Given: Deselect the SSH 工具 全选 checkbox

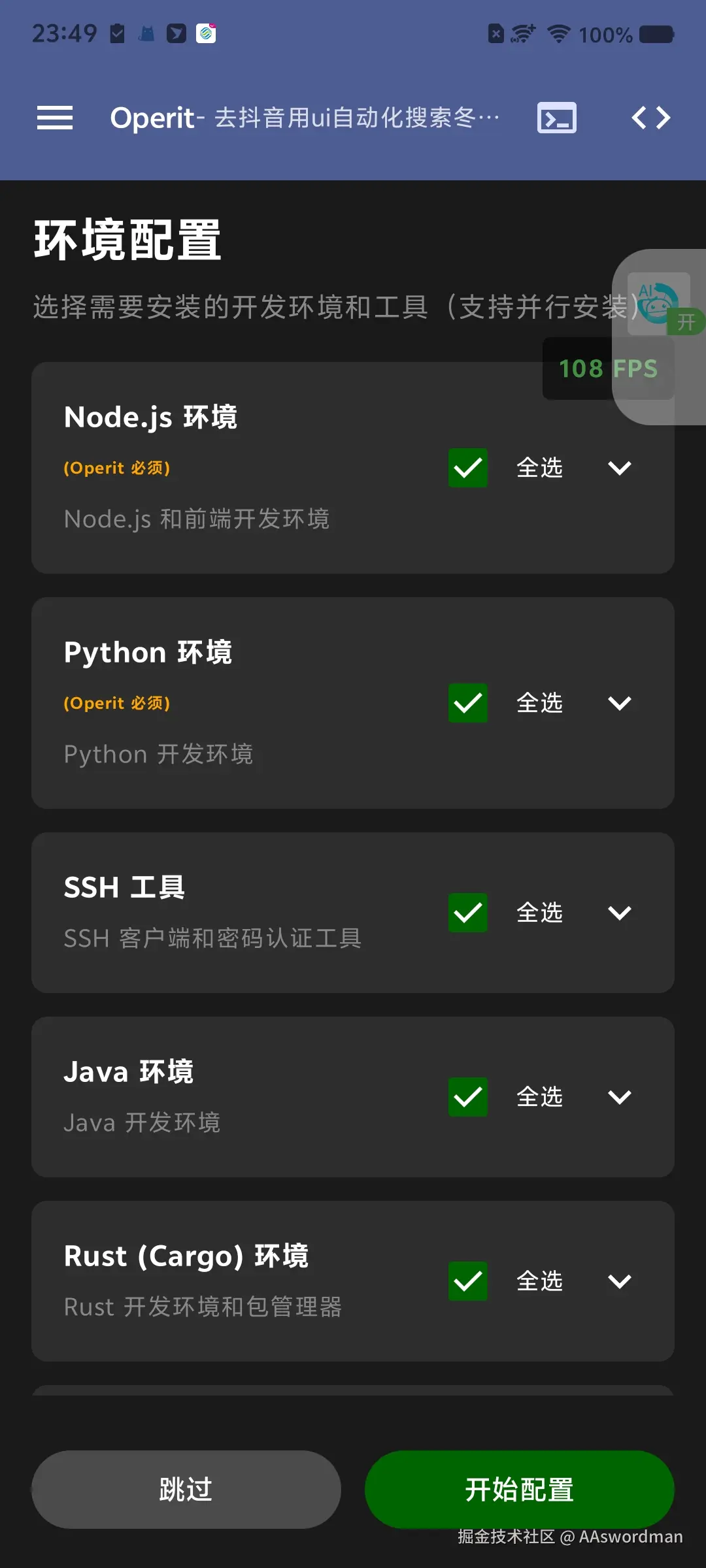Looking at the screenshot, I should (x=468, y=913).
